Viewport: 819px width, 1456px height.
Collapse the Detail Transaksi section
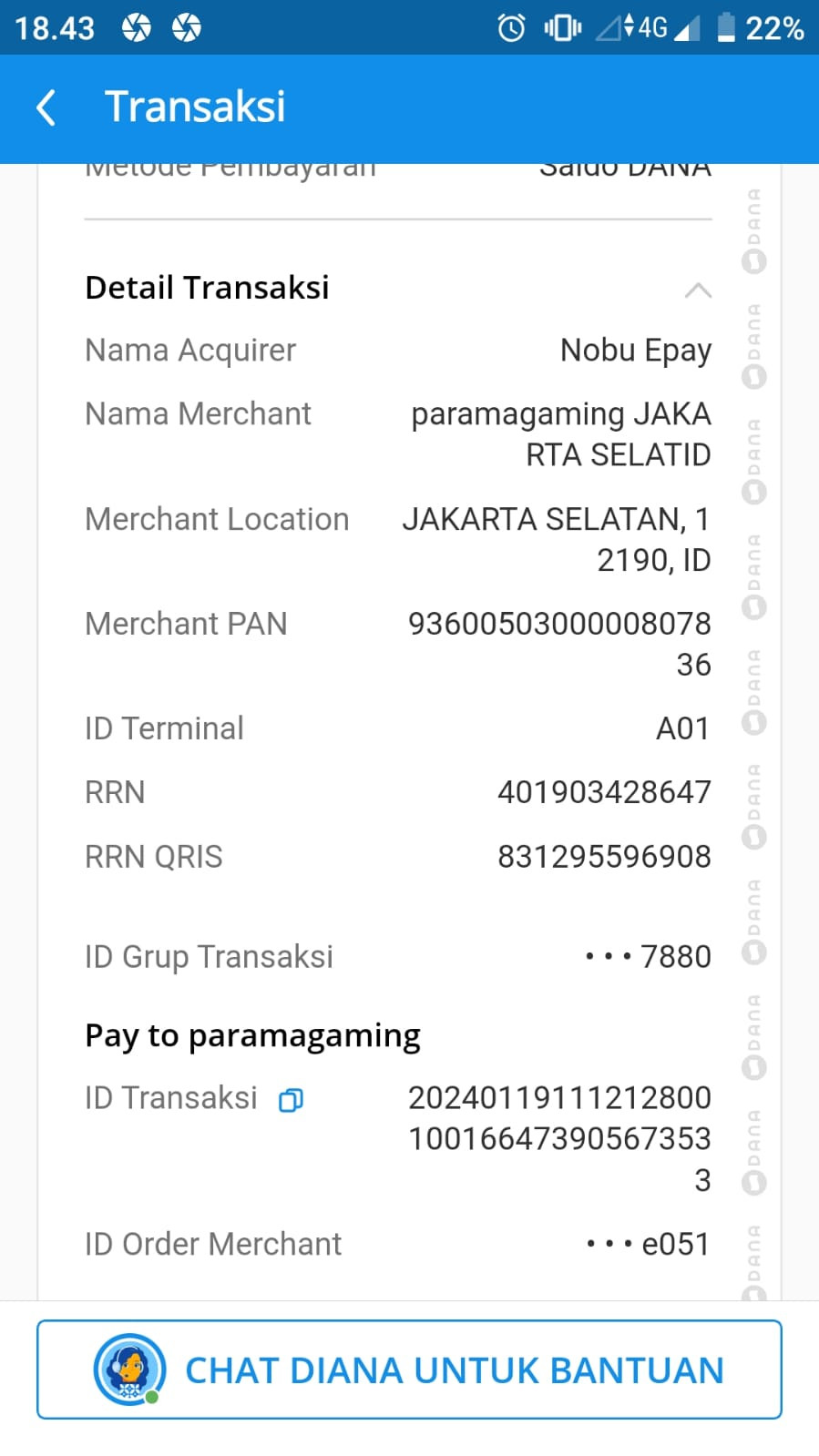(x=698, y=290)
